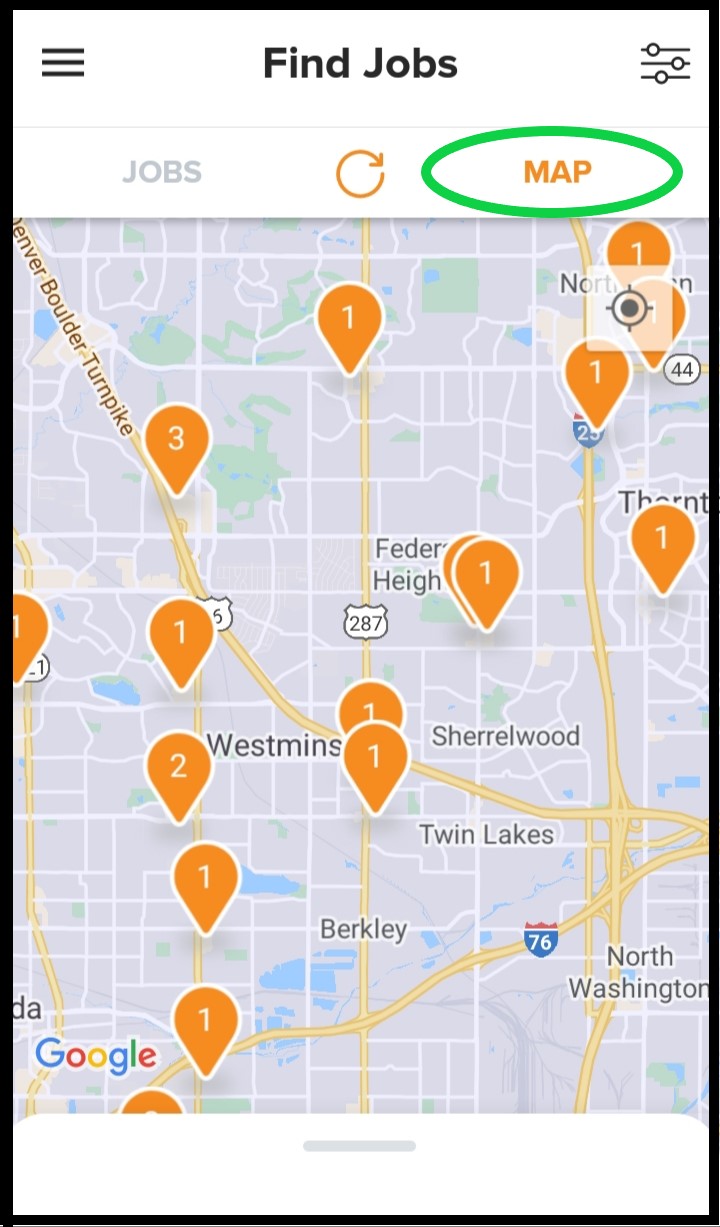This screenshot has height=1227, width=720.
Task: Open the hamburger menu
Action: coord(63,63)
